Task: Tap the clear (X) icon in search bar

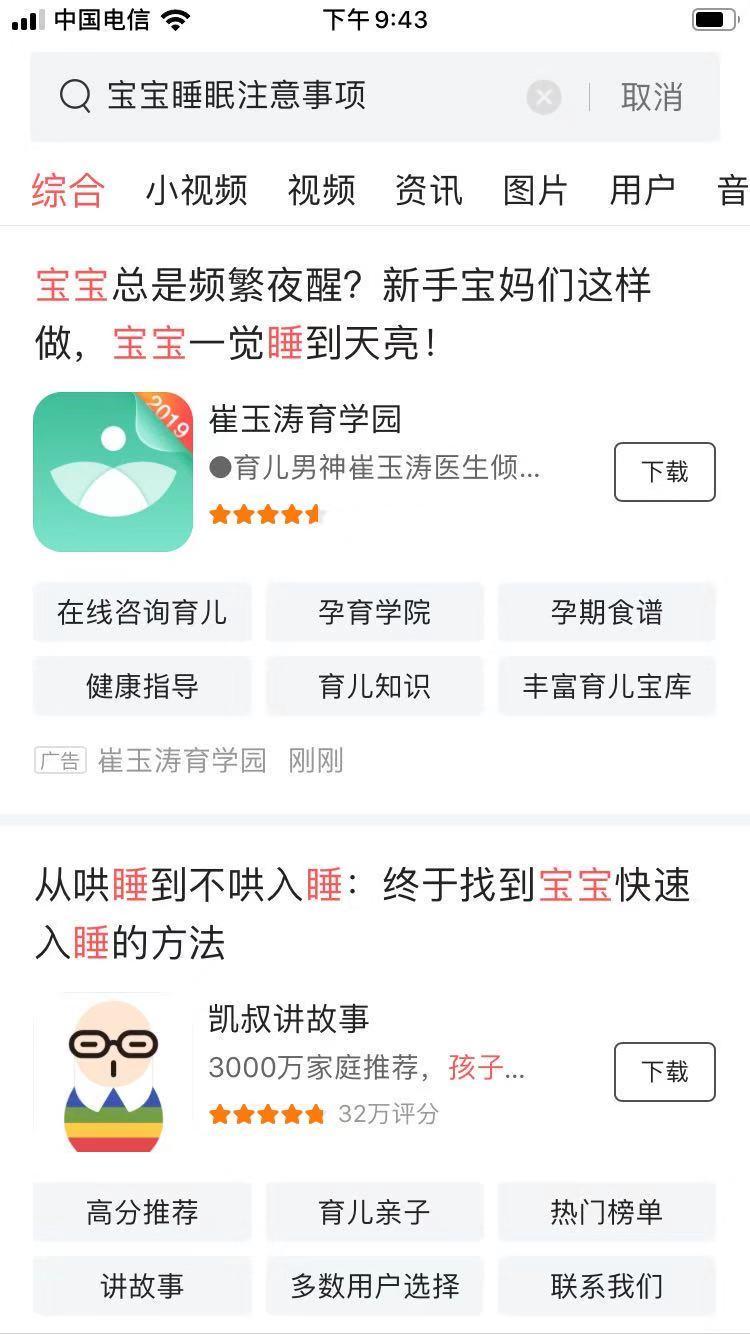Action: click(544, 96)
